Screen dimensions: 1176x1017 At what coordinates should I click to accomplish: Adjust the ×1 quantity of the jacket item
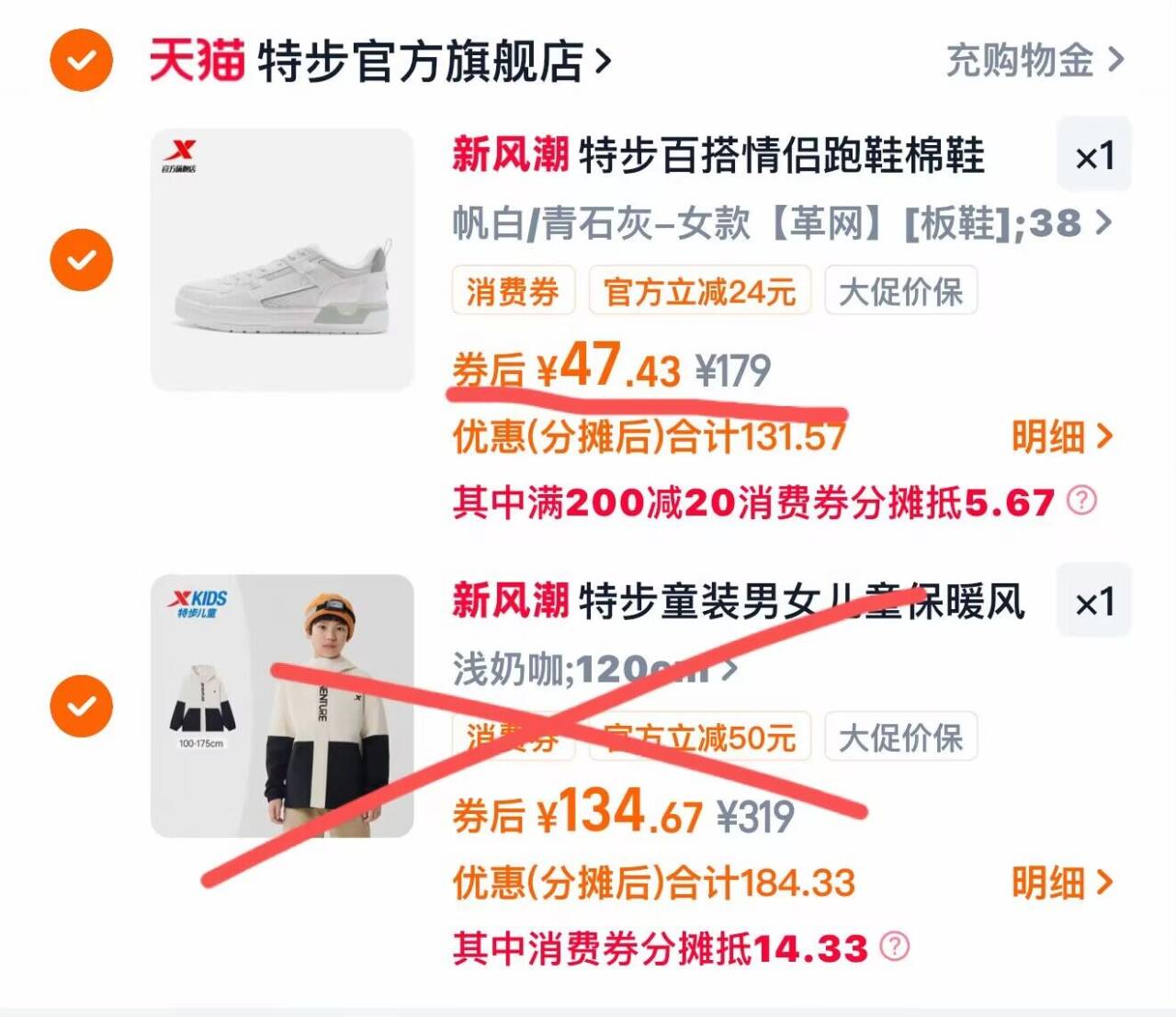1094,601
